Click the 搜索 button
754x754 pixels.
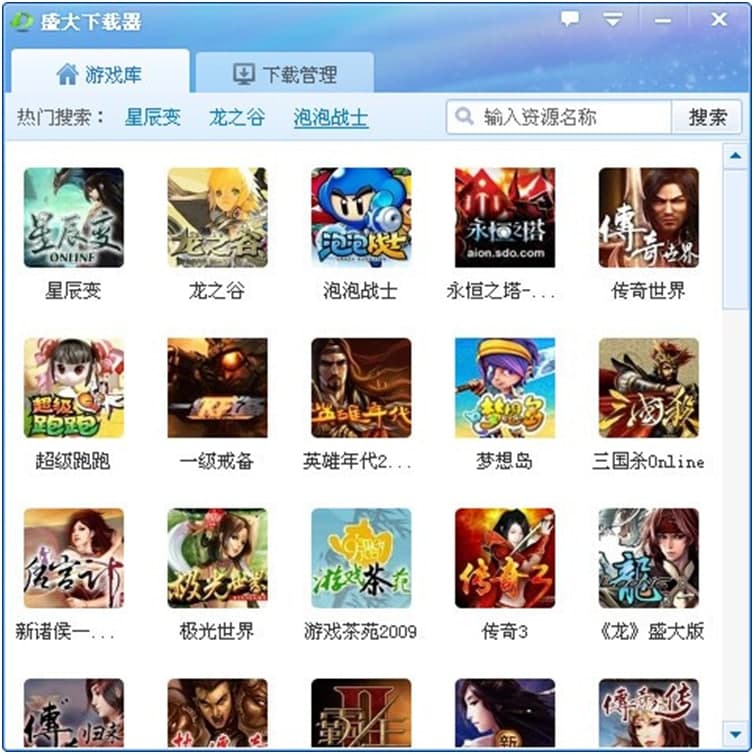[x=707, y=117]
